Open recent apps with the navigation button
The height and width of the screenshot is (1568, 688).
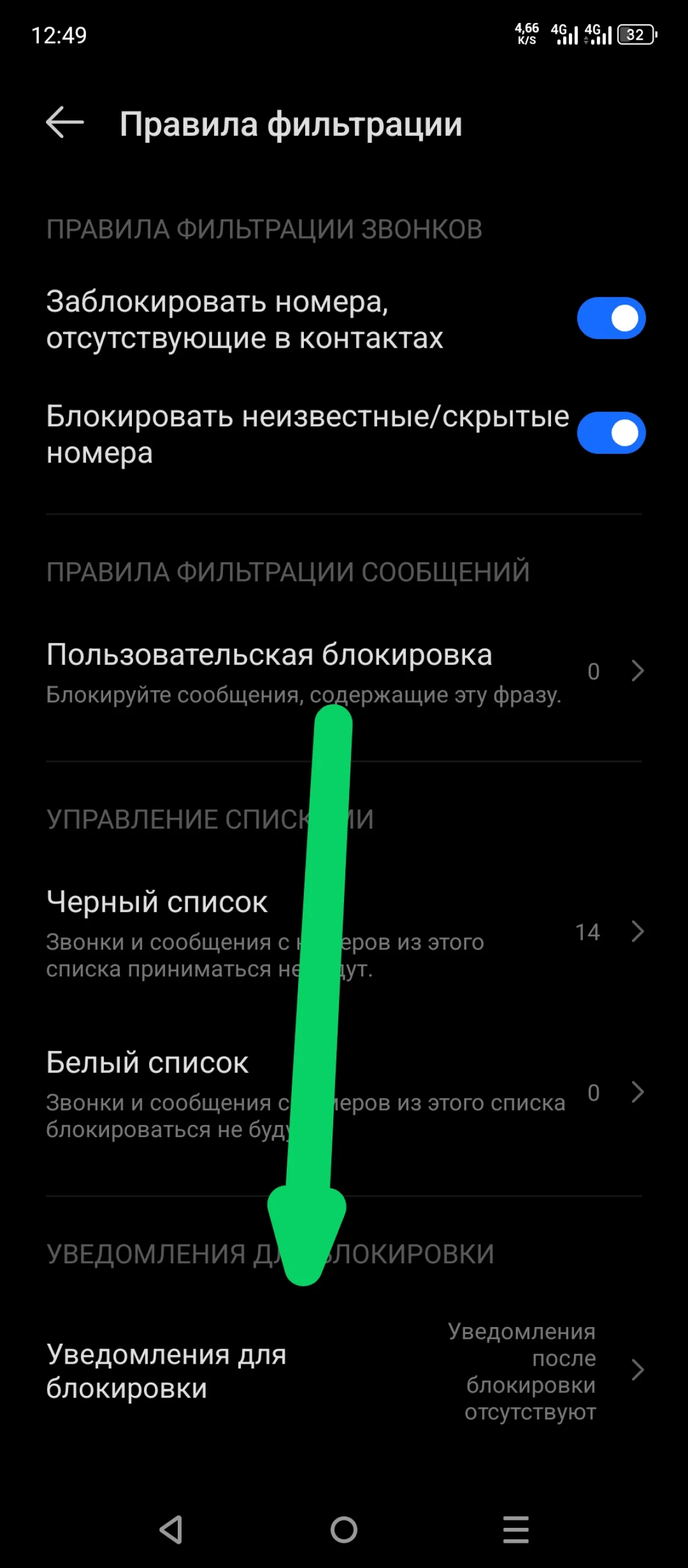[x=515, y=1530]
